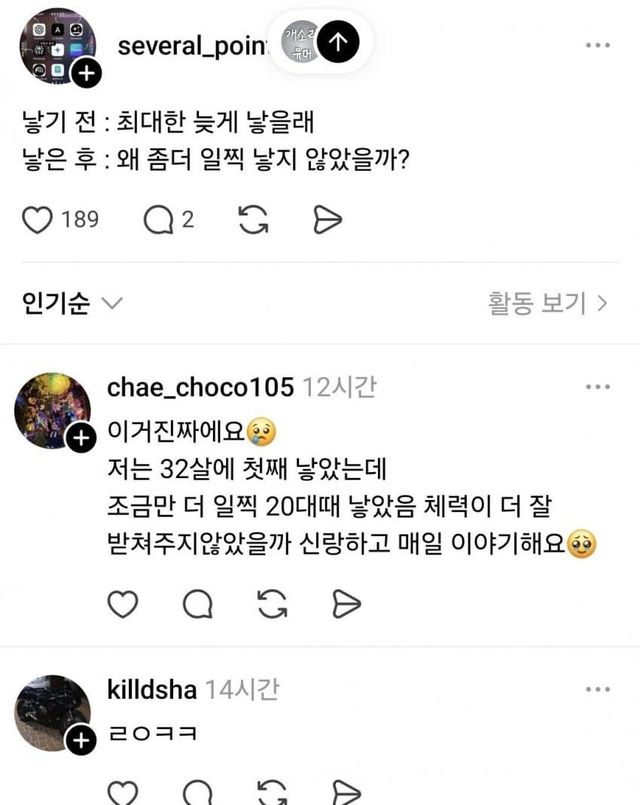Viewport: 640px width, 805px height.
Task: Follow killdsha via avatar plus
Action: (81, 740)
